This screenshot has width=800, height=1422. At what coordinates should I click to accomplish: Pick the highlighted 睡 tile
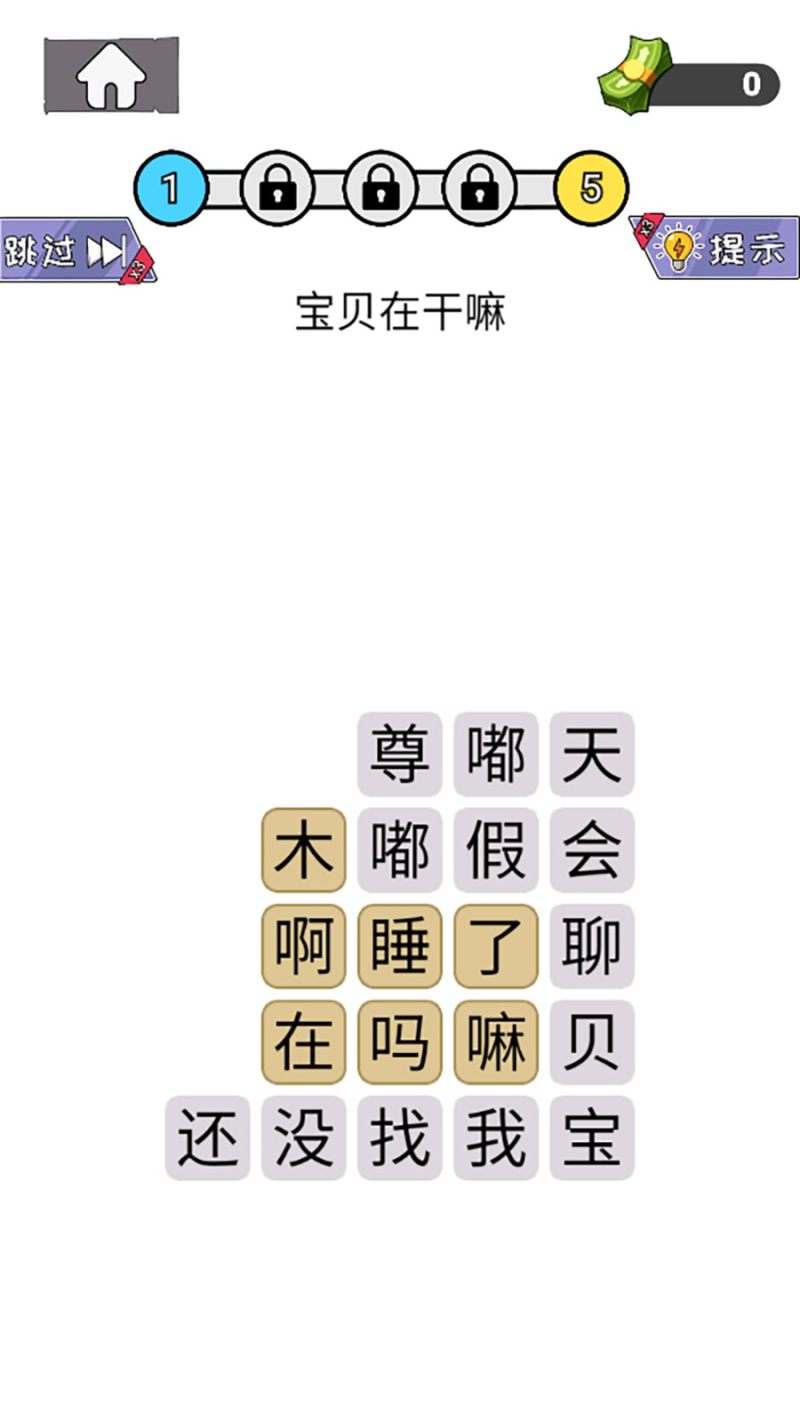[x=400, y=946]
